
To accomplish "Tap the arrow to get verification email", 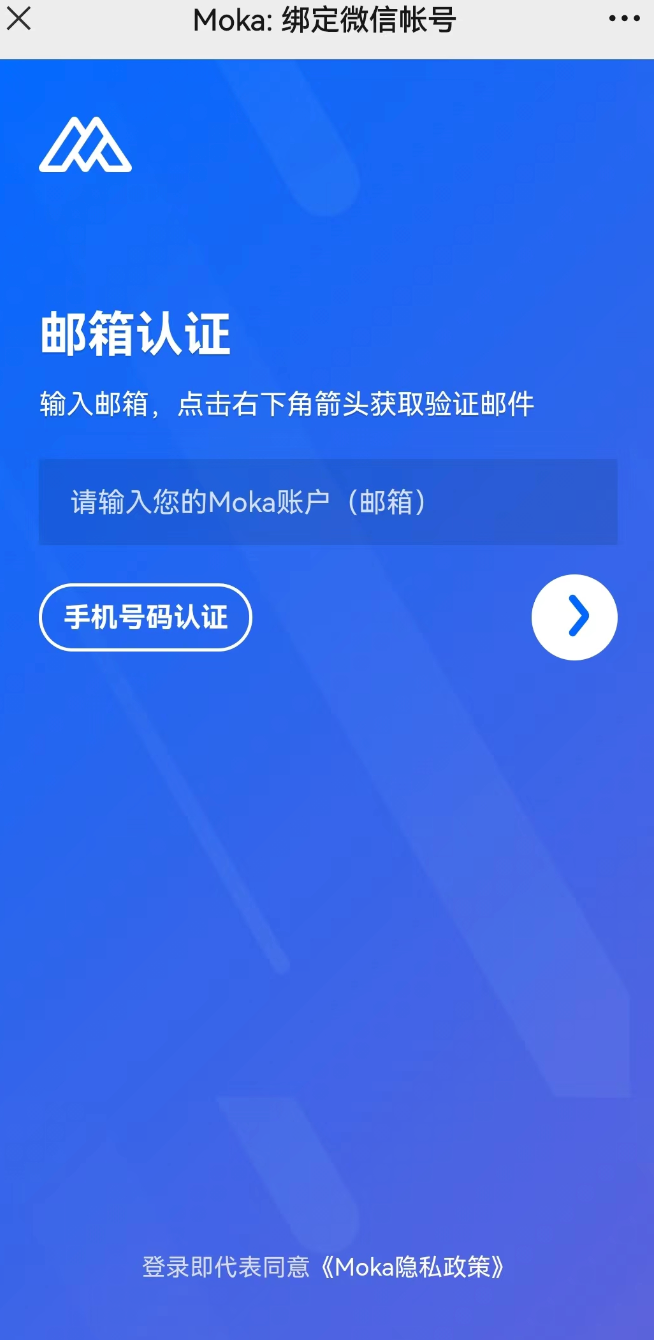I will click(574, 617).
